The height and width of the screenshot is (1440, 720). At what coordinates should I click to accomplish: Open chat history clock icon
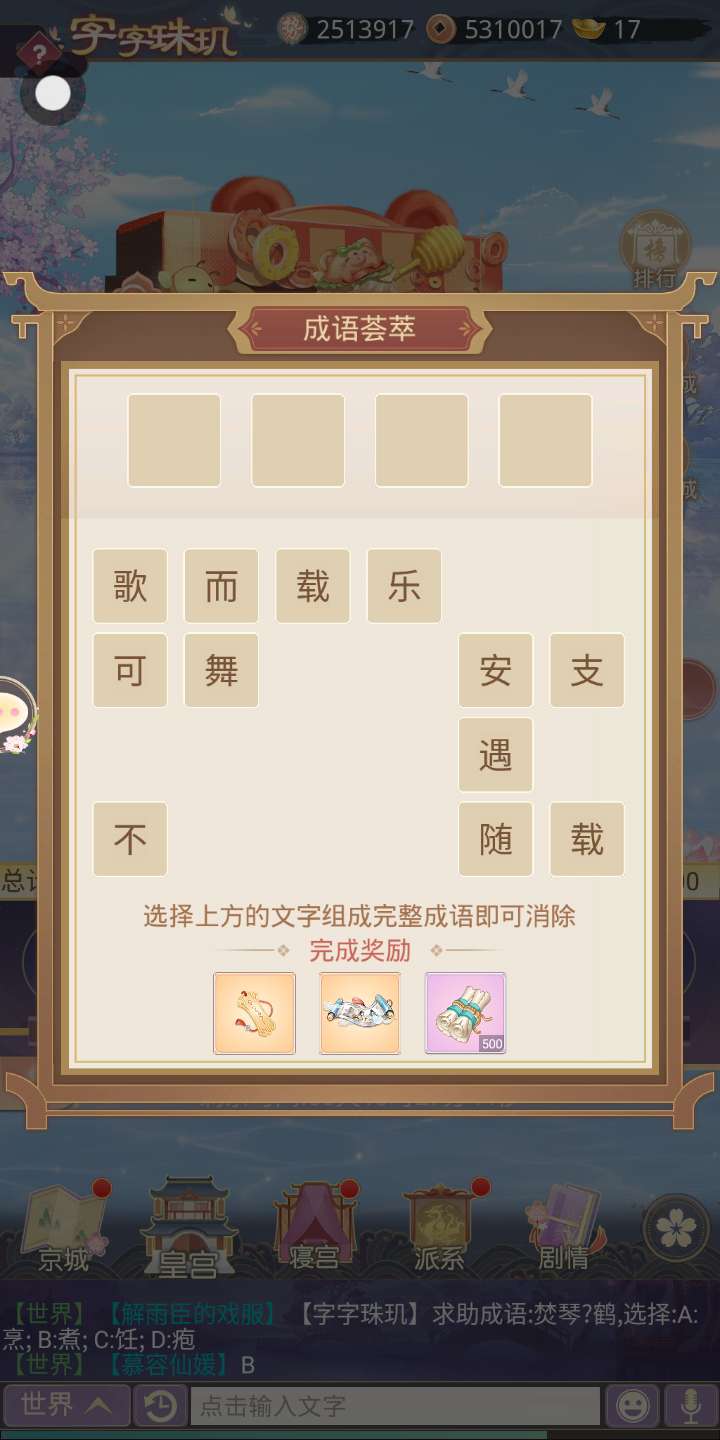click(x=159, y=1406)
